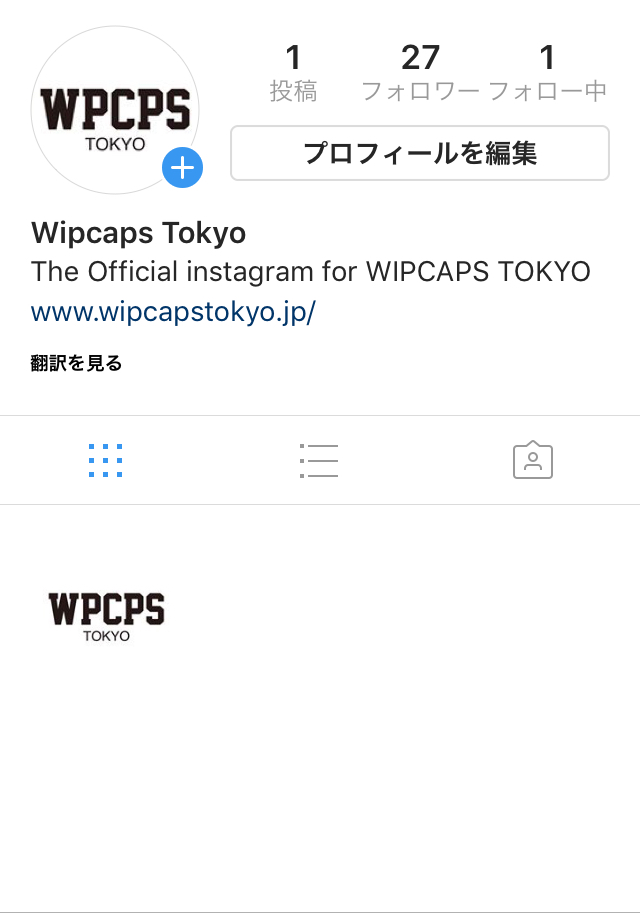Tap 翻訳を見る to translate bio
Image resolution: width=640 pixels, height=913 pixels.
77,364
